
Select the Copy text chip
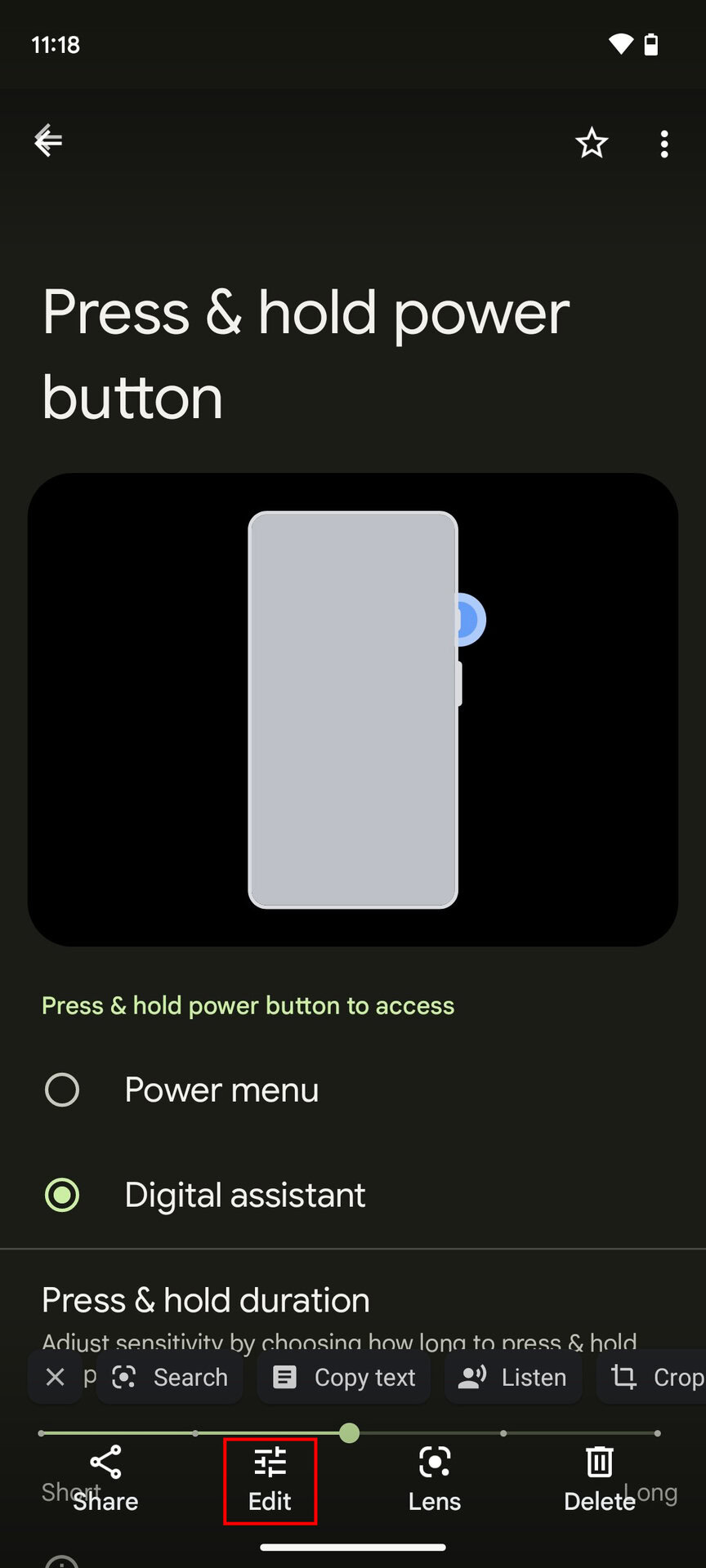tap(344, 1378)
